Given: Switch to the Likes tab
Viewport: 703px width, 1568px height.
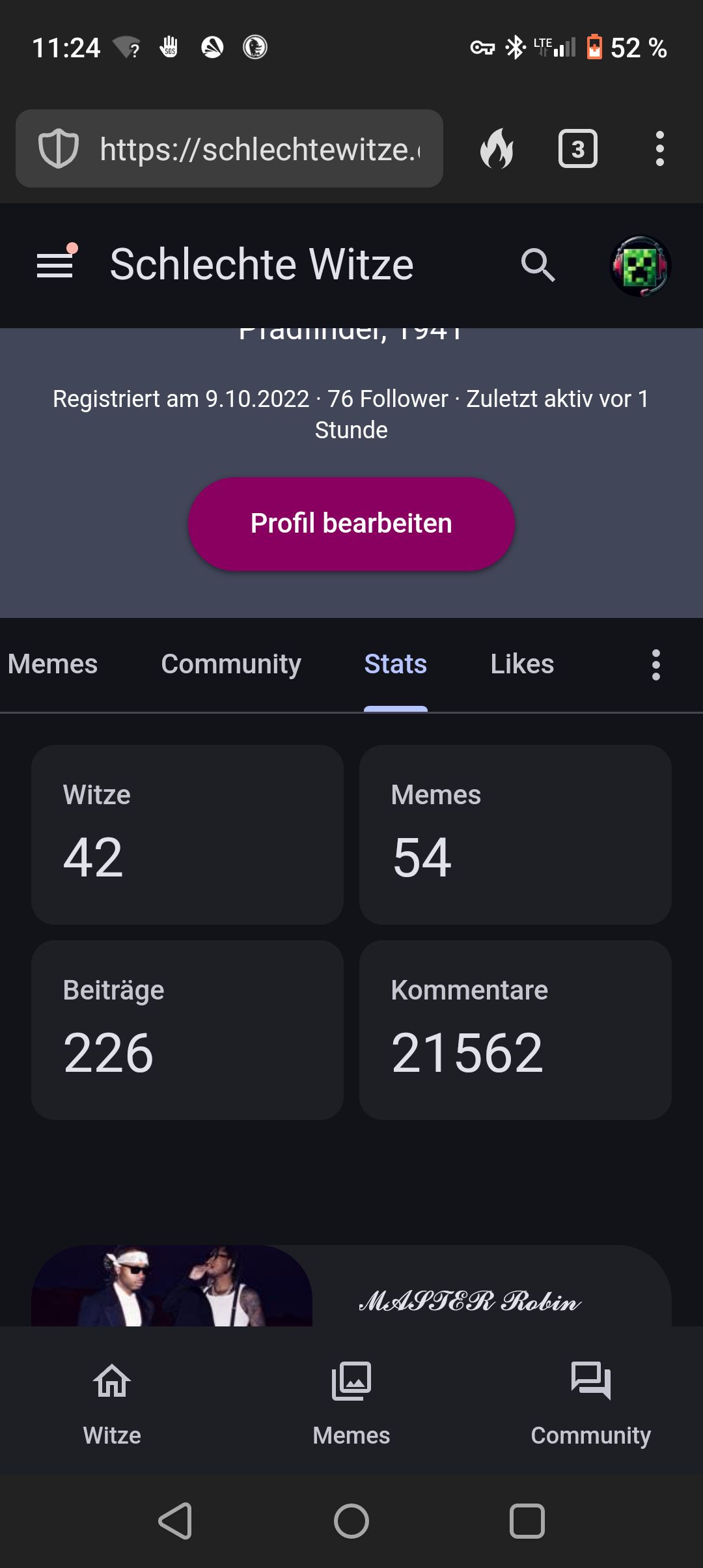Looking at the screenshot, I should point(522,664).
